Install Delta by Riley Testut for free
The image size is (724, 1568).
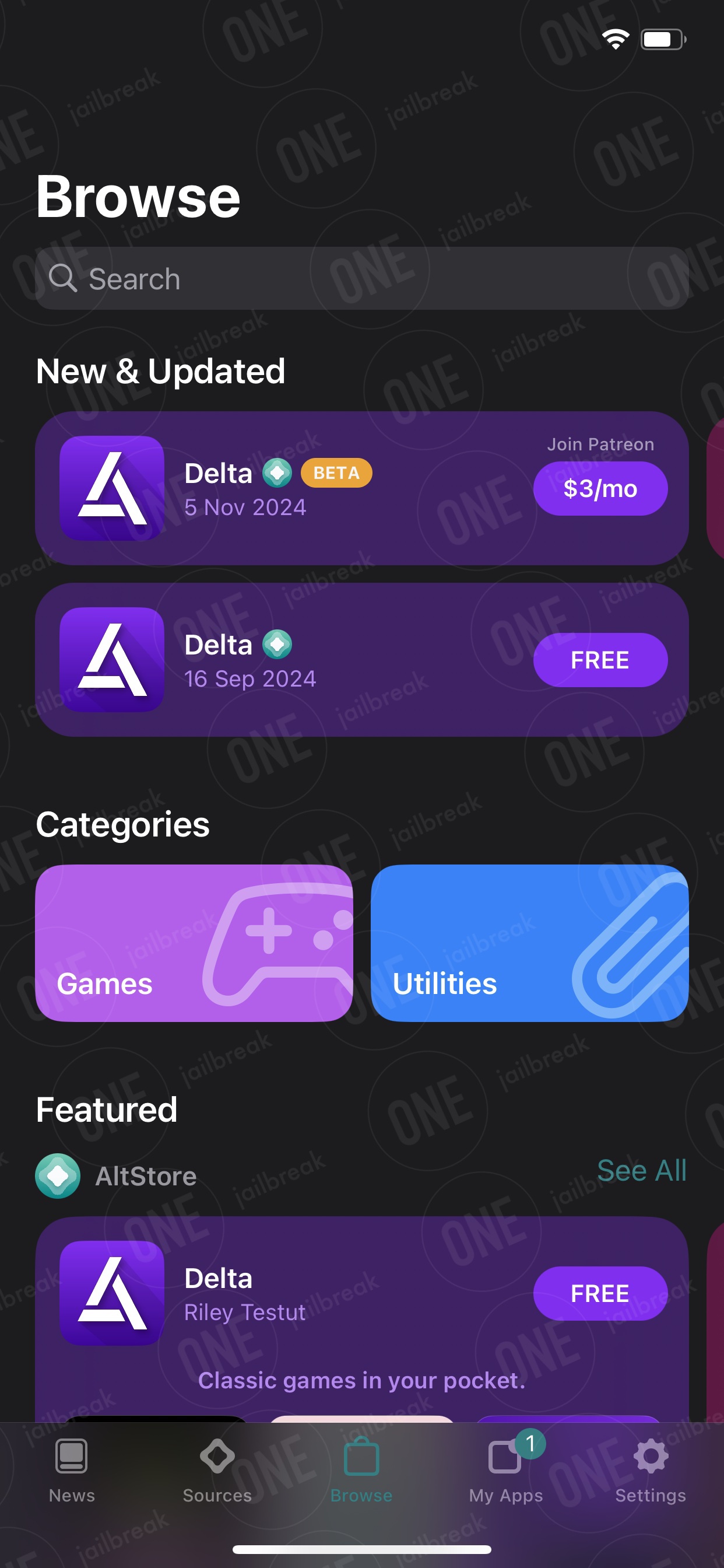600,1293
